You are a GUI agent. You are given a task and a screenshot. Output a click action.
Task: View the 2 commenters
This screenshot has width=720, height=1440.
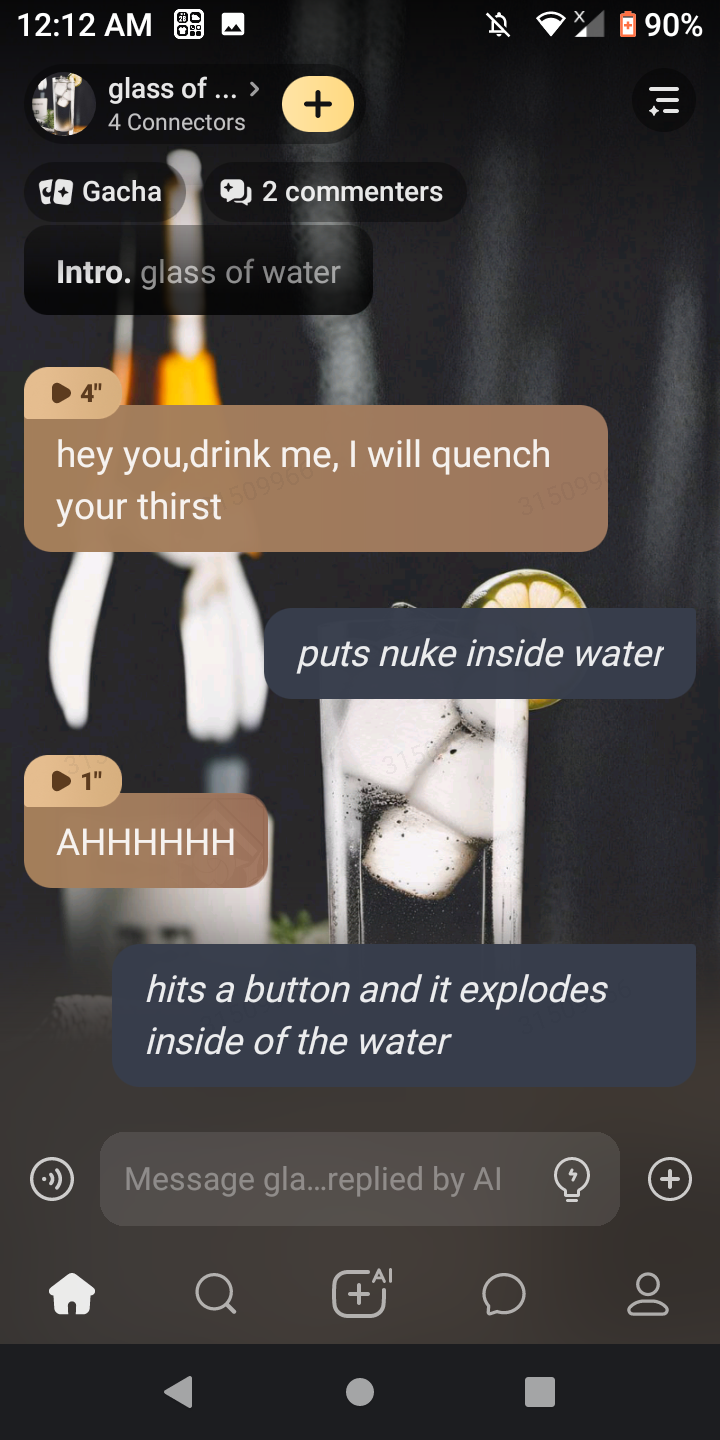(x=334, y=191)
